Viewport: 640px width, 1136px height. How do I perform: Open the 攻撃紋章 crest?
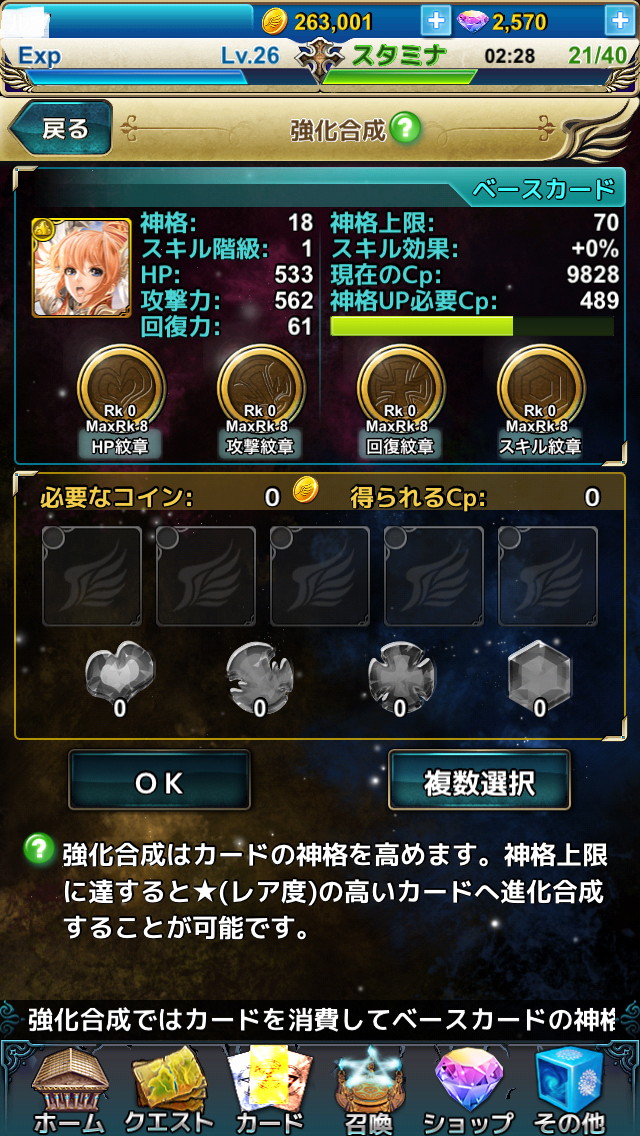coord(260,390)
